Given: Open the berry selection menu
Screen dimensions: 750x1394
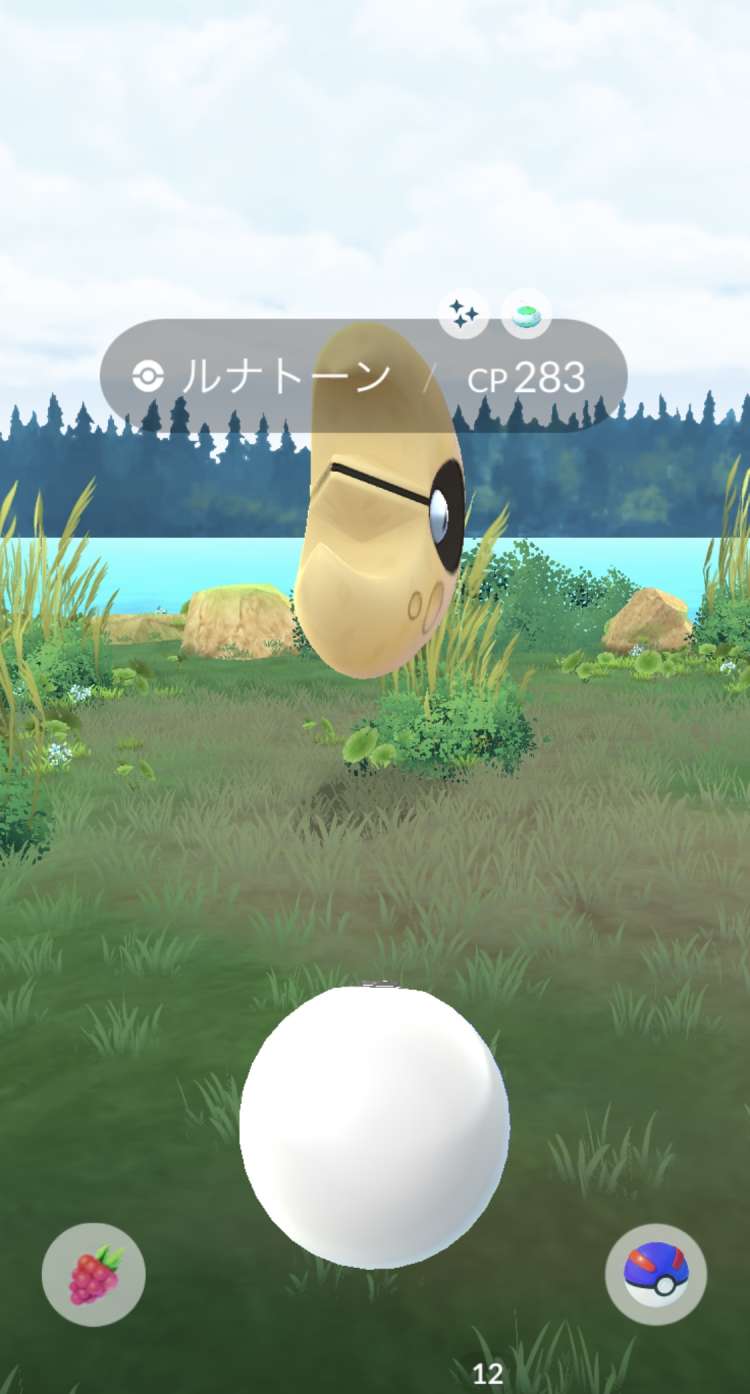Looking at the screenshot, I should pyautogui.click(x=94, y=1275).
